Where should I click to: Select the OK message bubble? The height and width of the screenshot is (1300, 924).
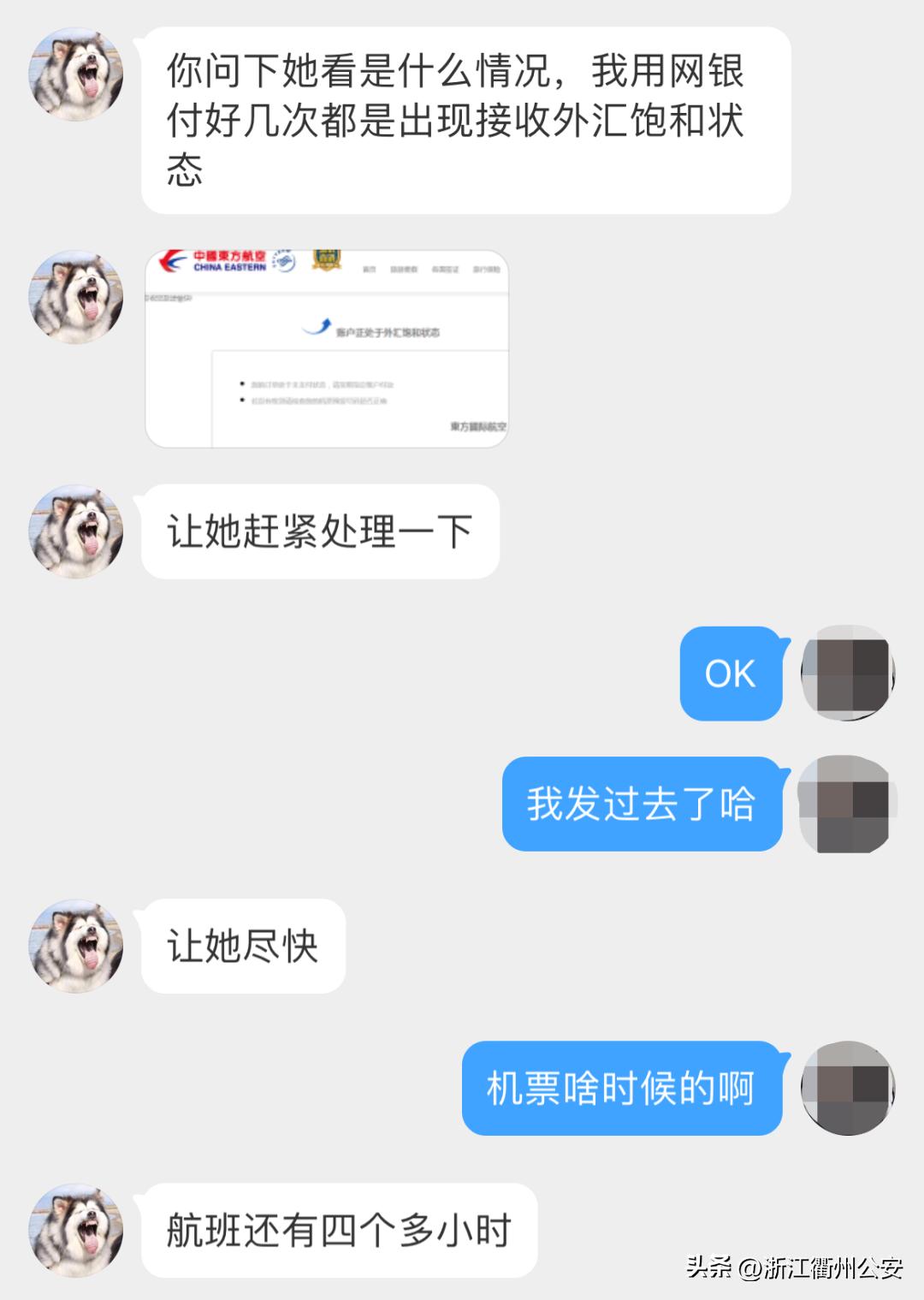point(729,675)
